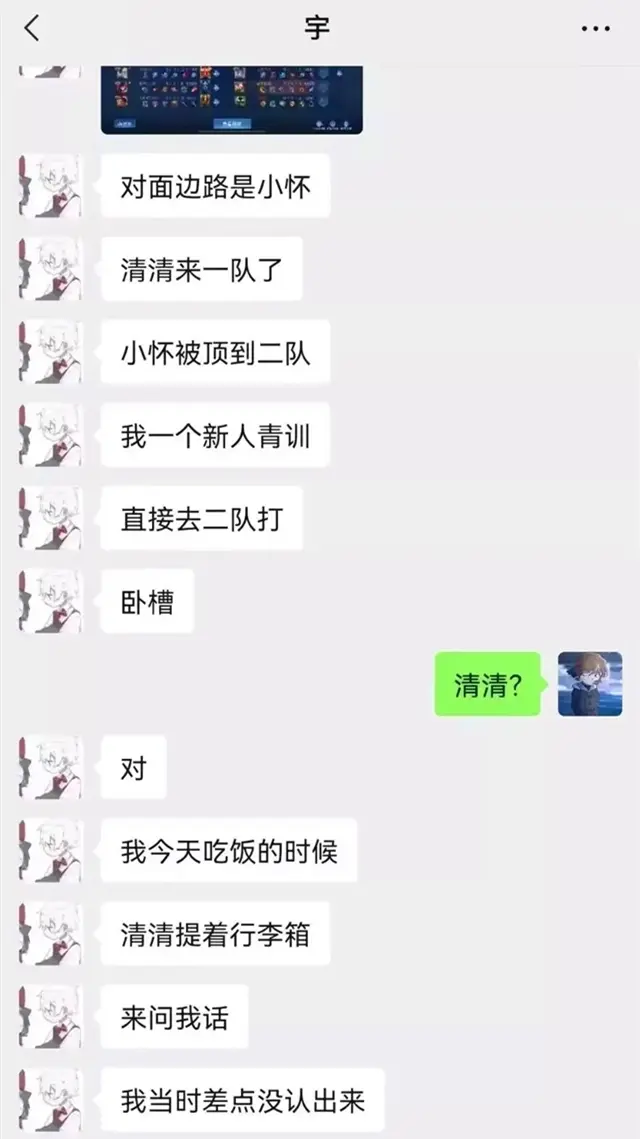Open the three-dot chat menu
Screen dimensions: 640x1139
[595, 28]
